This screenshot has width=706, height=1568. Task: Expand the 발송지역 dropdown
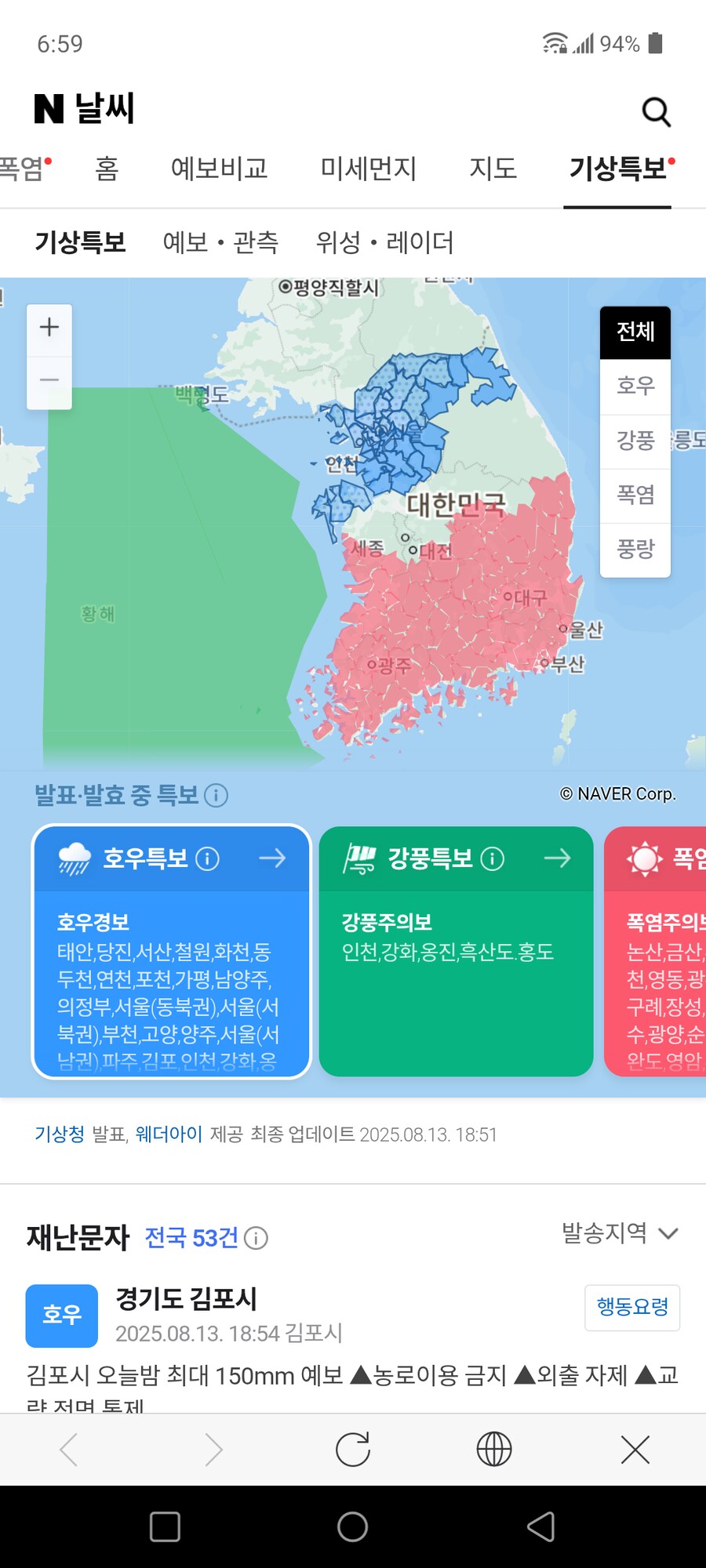620,1233
